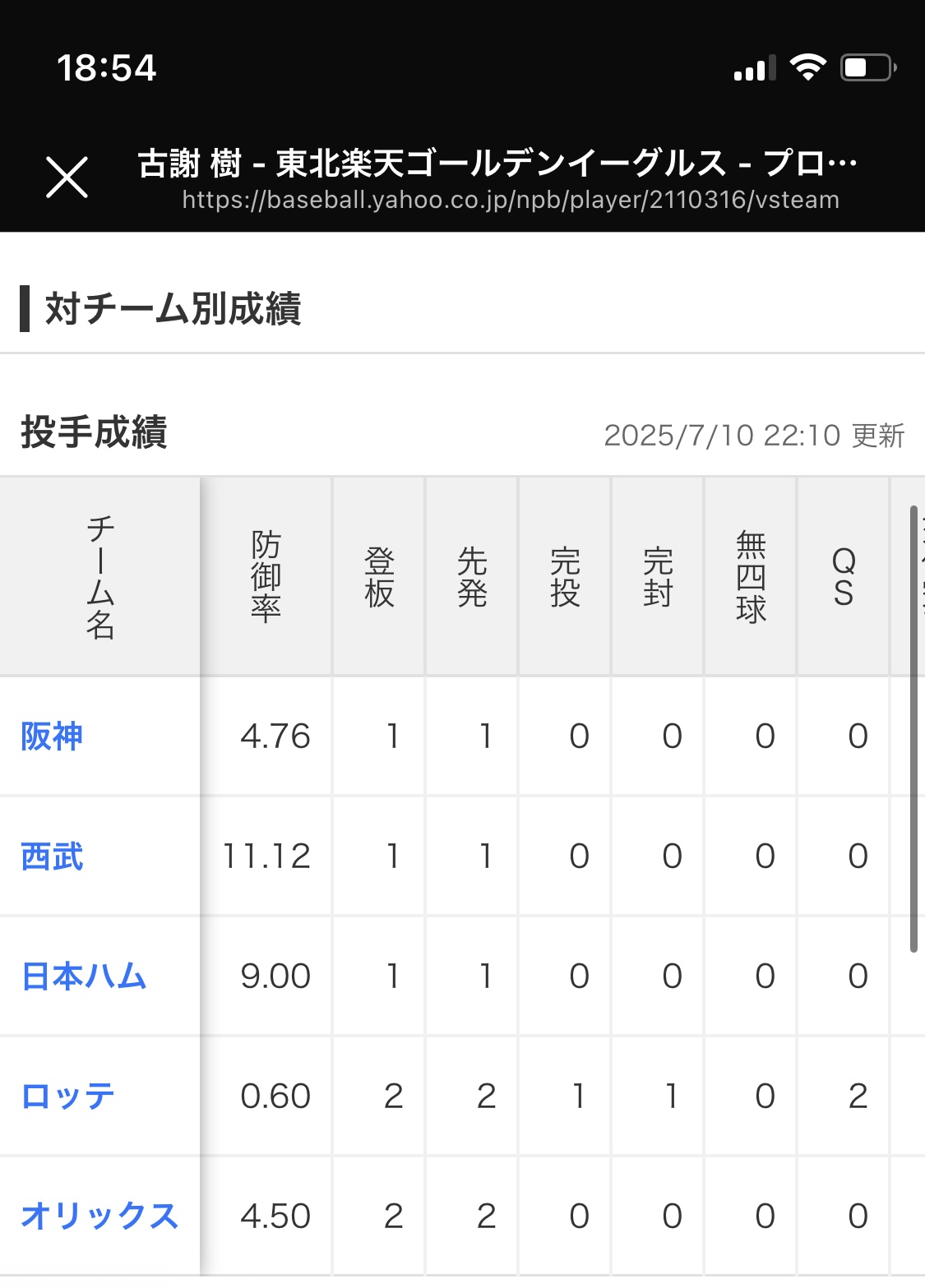The width and height of the screenshot is (925, 1288).
Task: Open the オリックス team link
Action: tap(99, 1216)
